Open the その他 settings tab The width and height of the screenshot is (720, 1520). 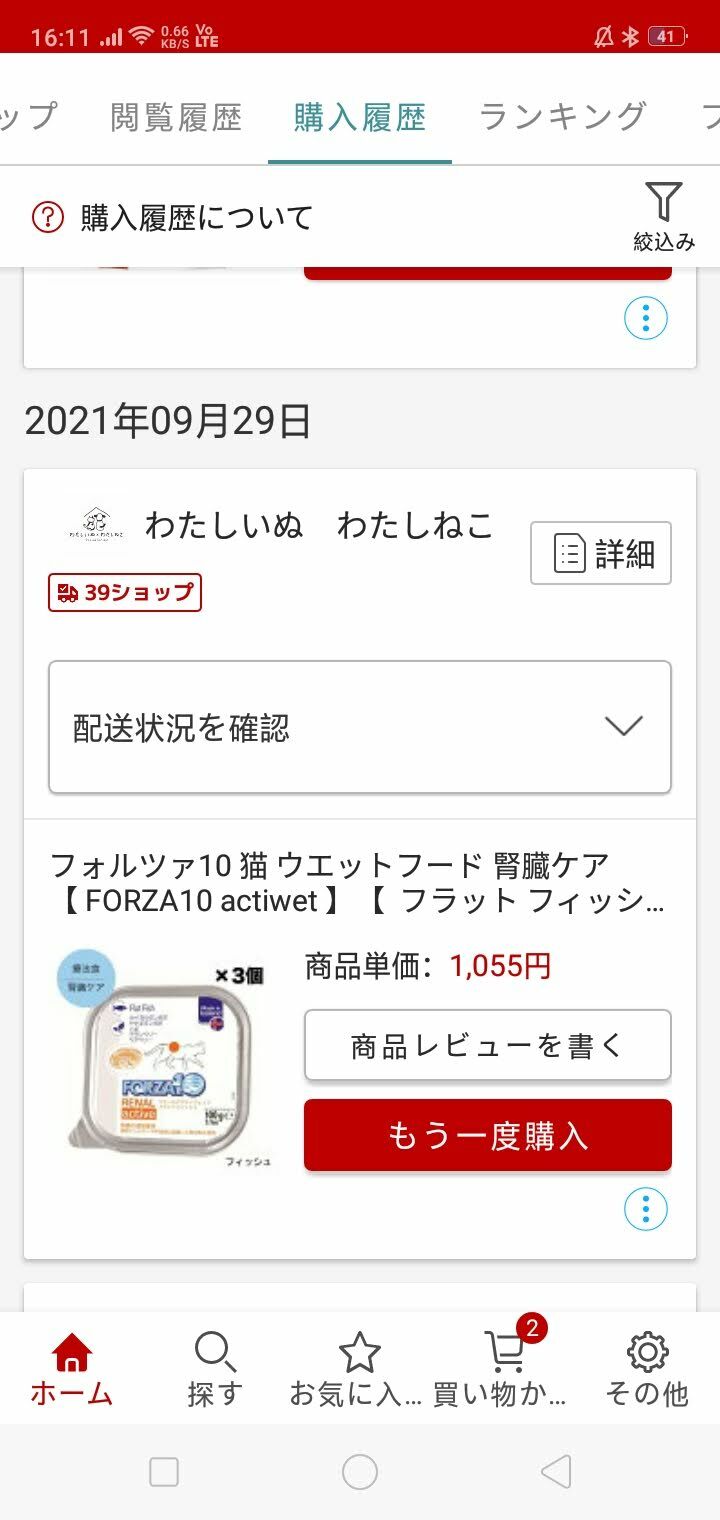647,1370
